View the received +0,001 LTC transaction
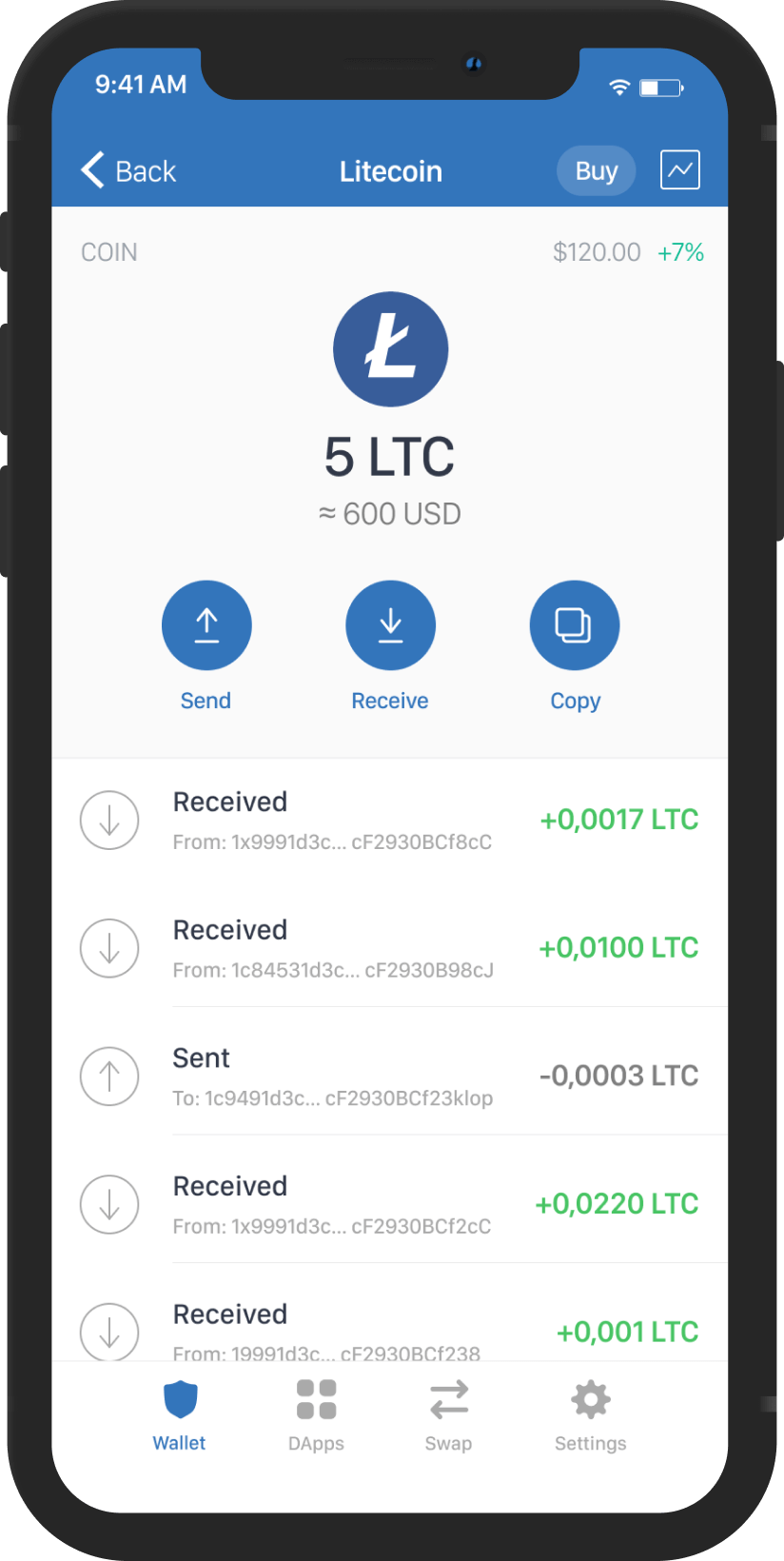Image resolution: width=784 pixels, height=1561 pixels. coord(390,1329)
